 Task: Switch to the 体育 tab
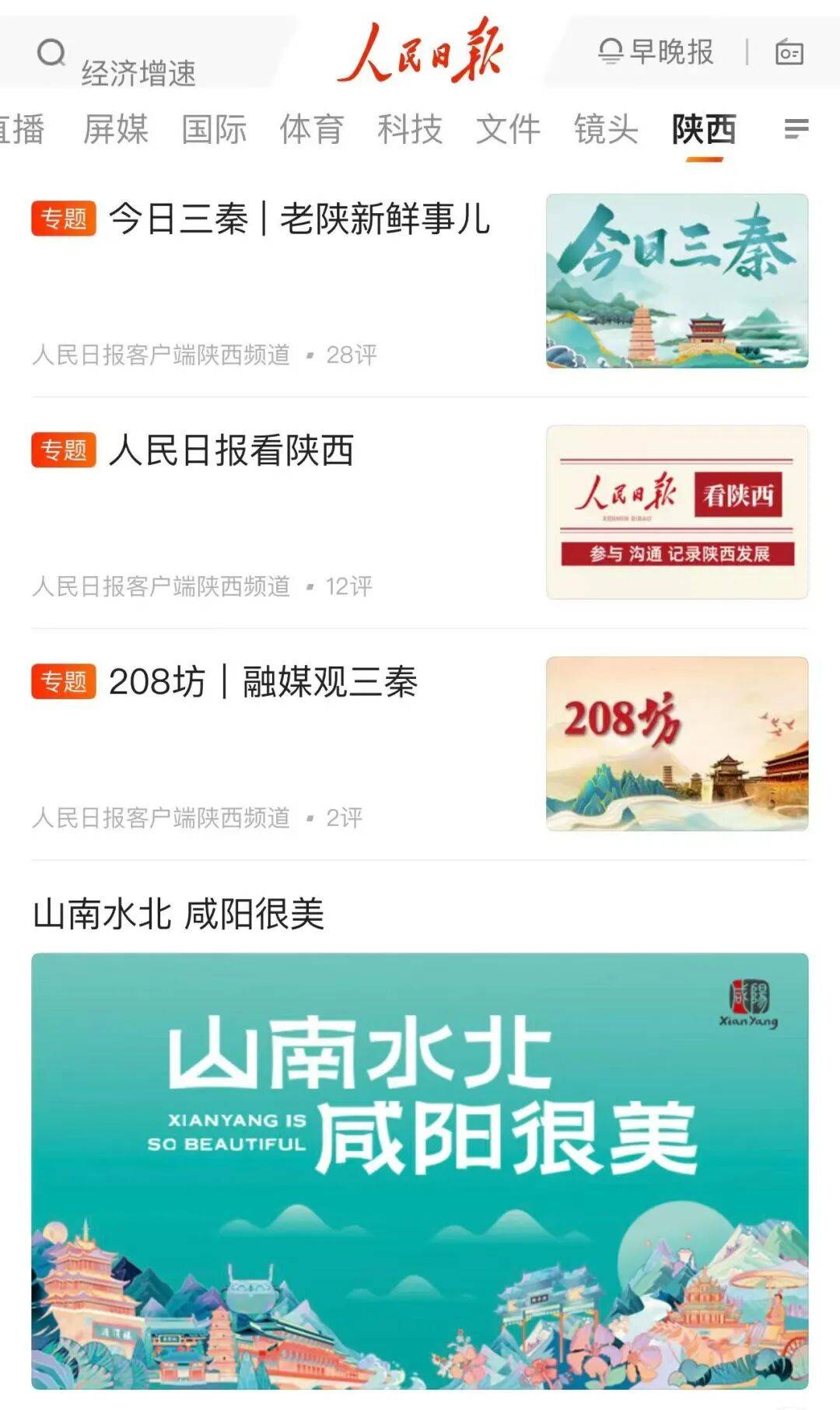click(x=312, y=129)
